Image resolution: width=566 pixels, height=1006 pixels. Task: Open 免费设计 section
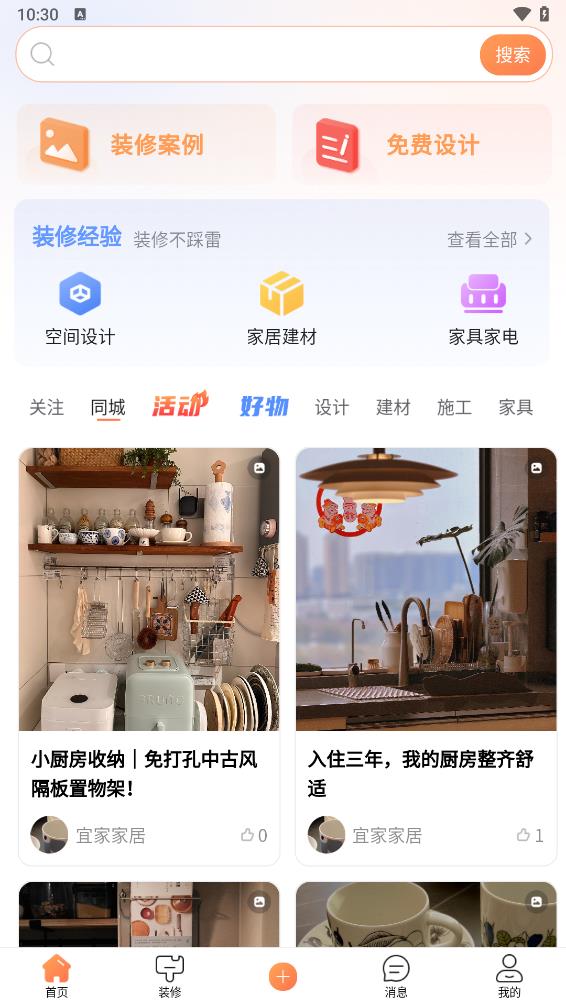(x=422, y=144)
